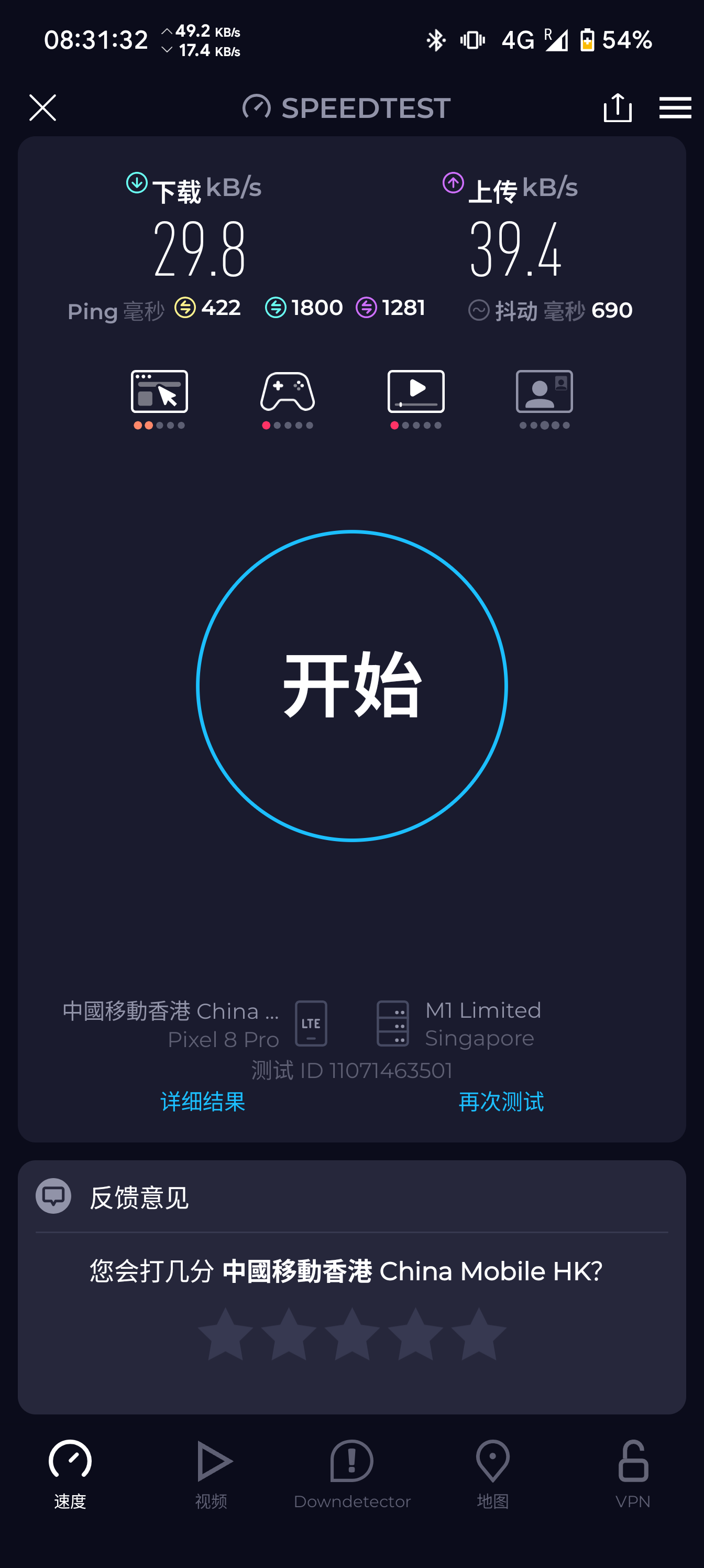Open the hamburger menu

(675, 108)
